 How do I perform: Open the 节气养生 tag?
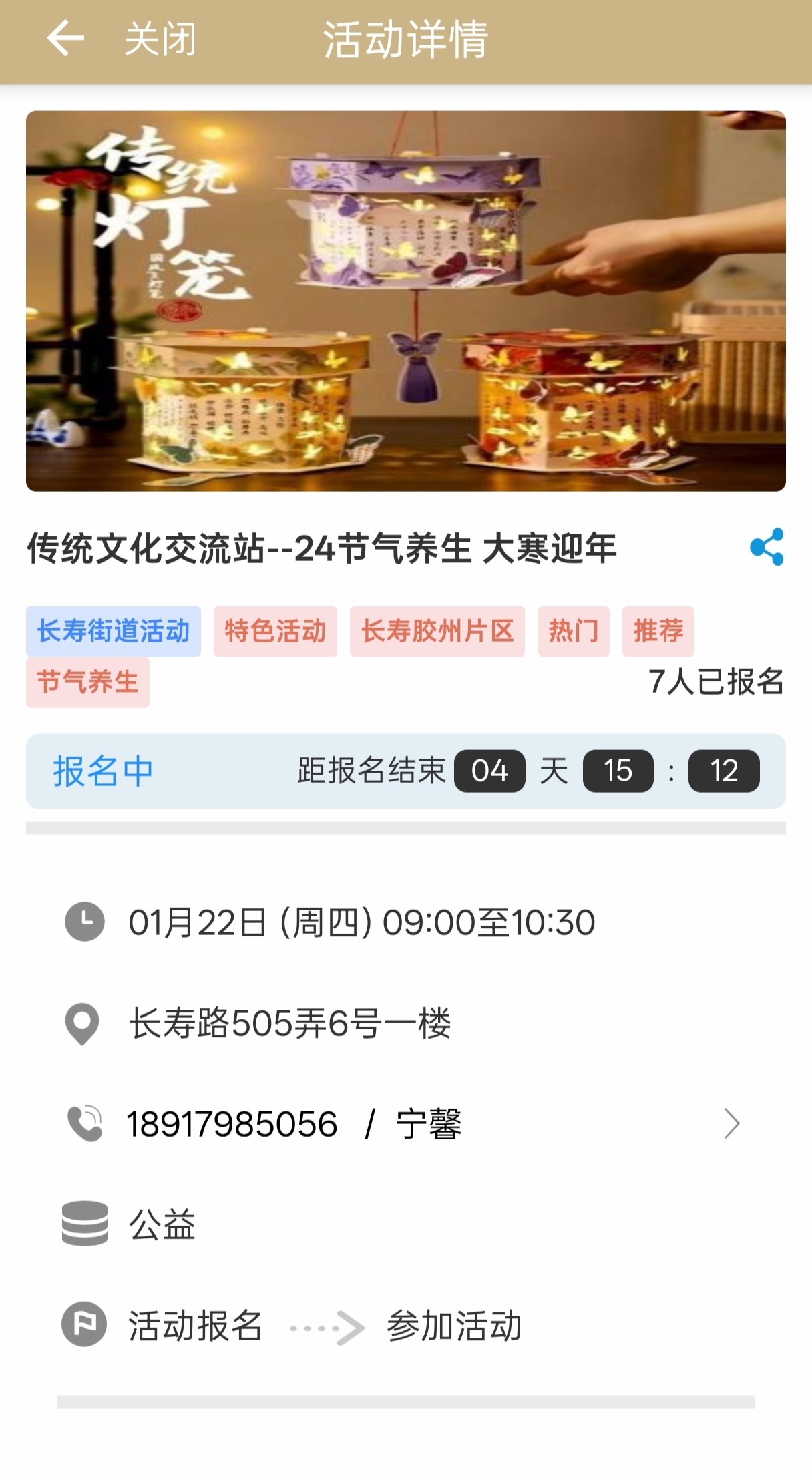pyautogui.click(x=87, y=682)
